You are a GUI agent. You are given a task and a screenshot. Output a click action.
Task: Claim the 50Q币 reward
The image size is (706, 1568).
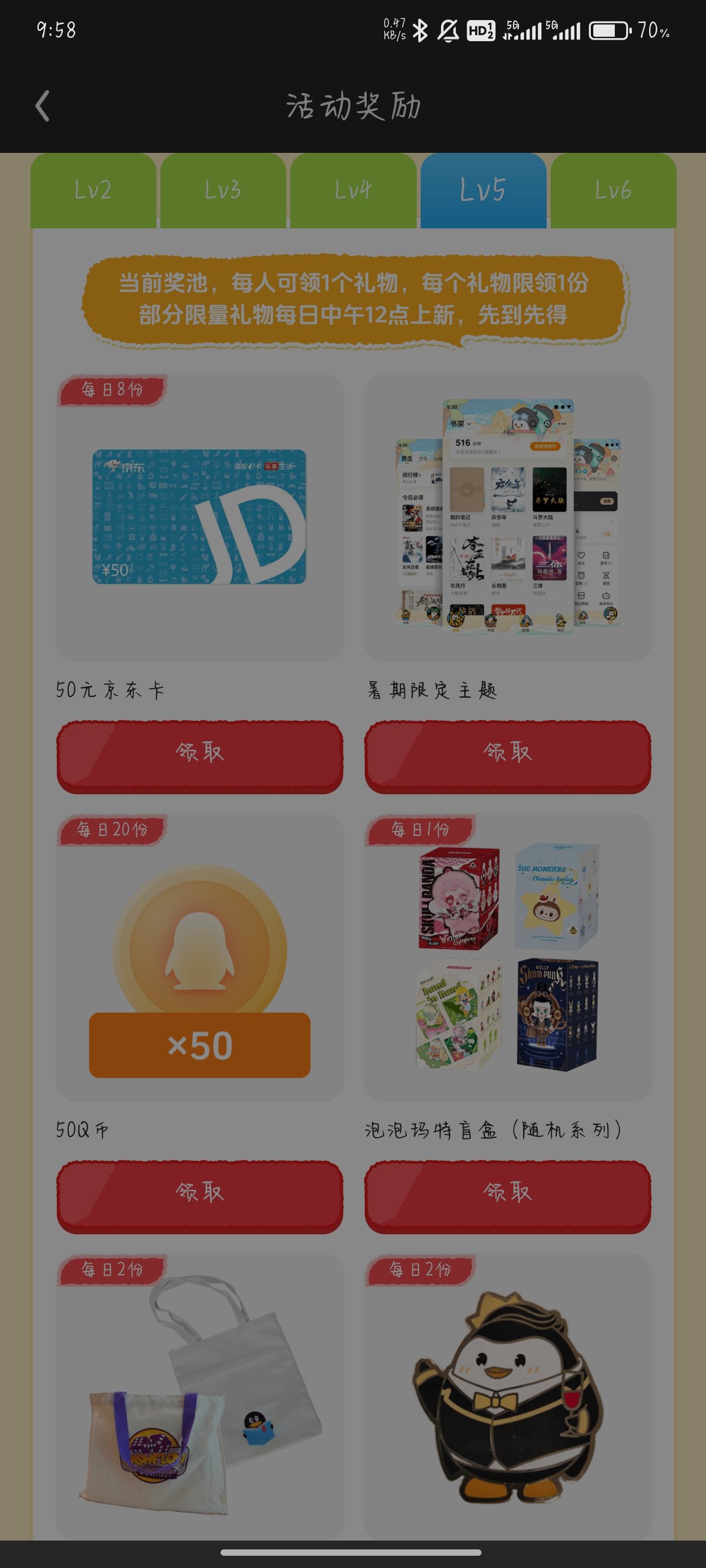tap(200, 1197)
